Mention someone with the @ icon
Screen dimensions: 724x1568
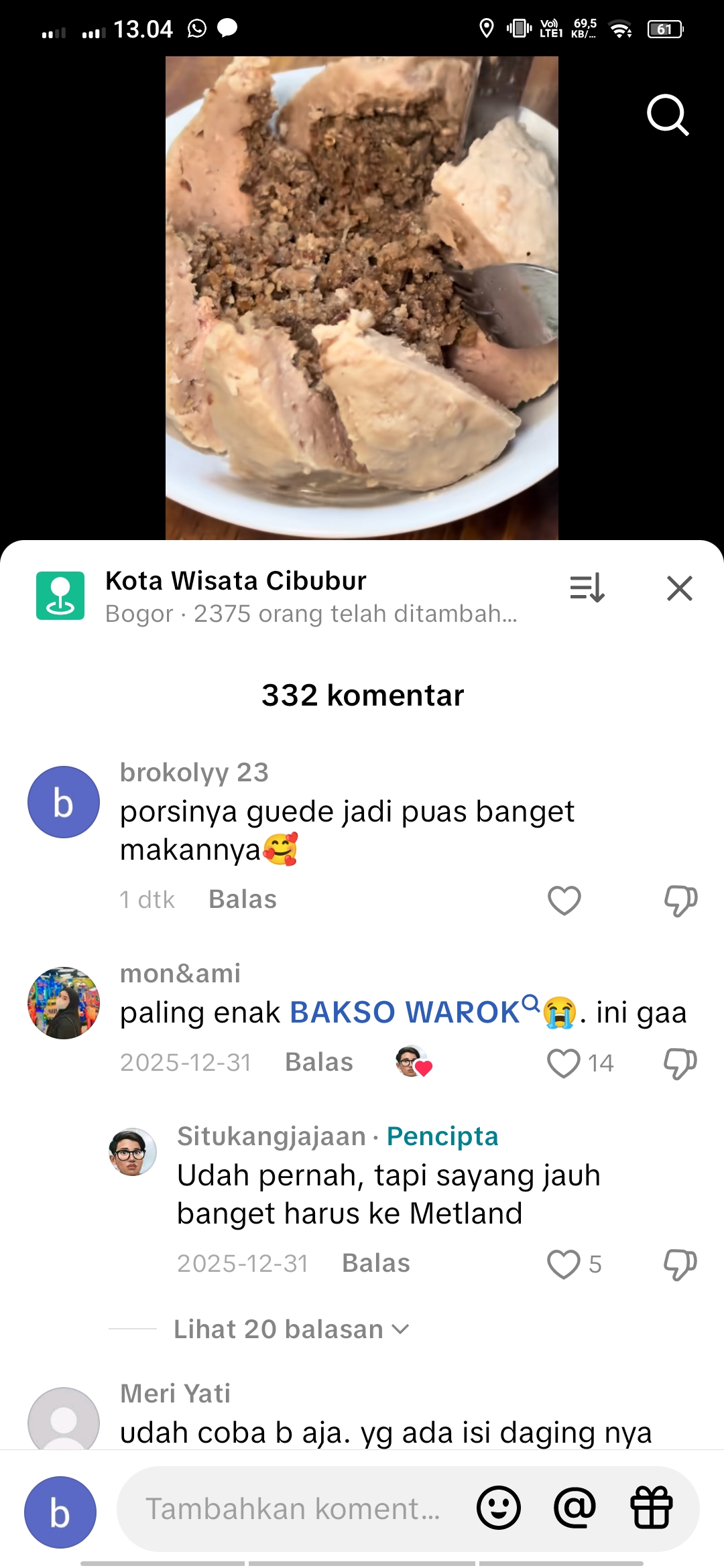[x=575, y=1508]
